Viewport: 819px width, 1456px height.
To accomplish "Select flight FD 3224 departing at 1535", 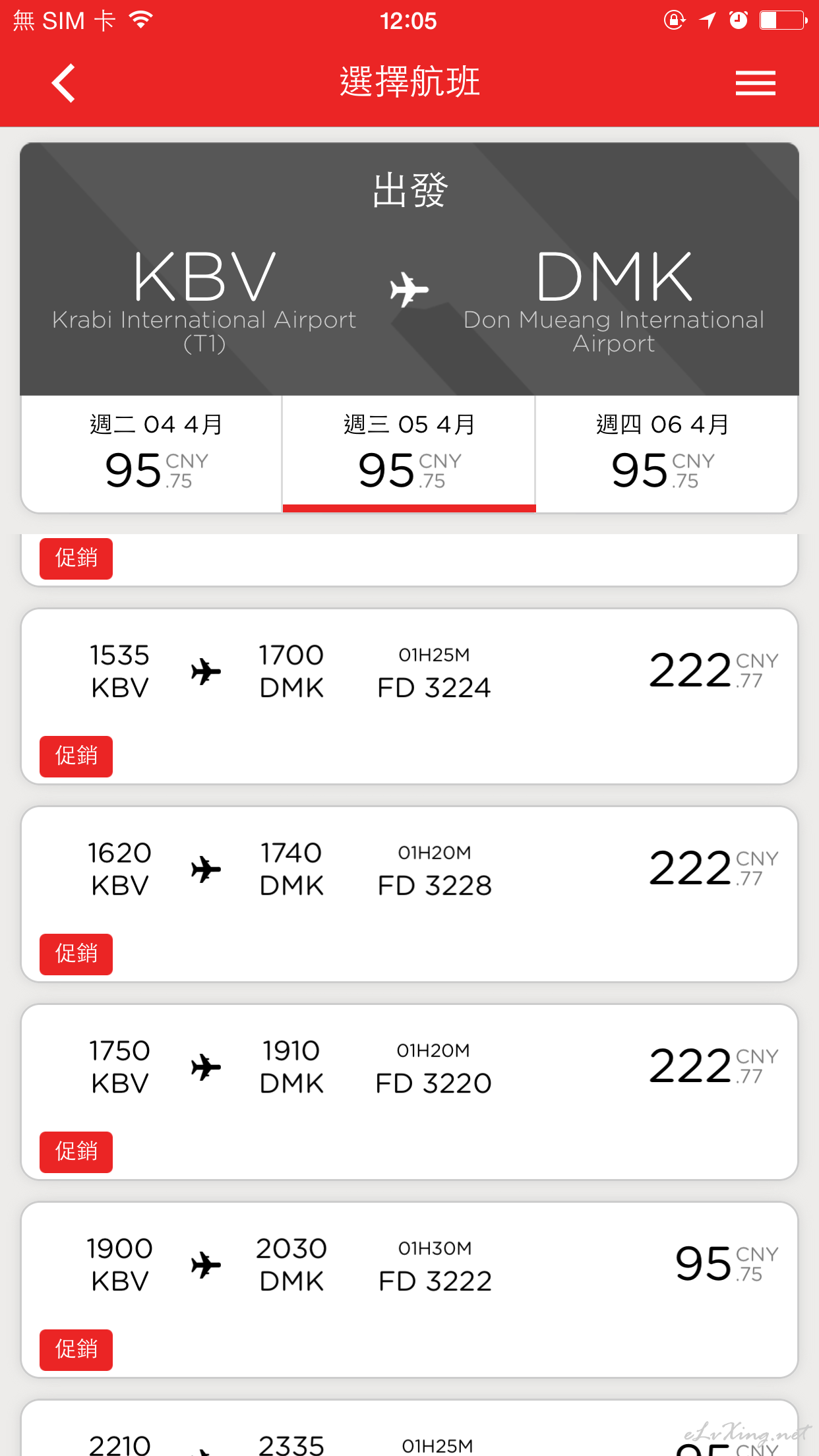I will (x=409, y=696).
